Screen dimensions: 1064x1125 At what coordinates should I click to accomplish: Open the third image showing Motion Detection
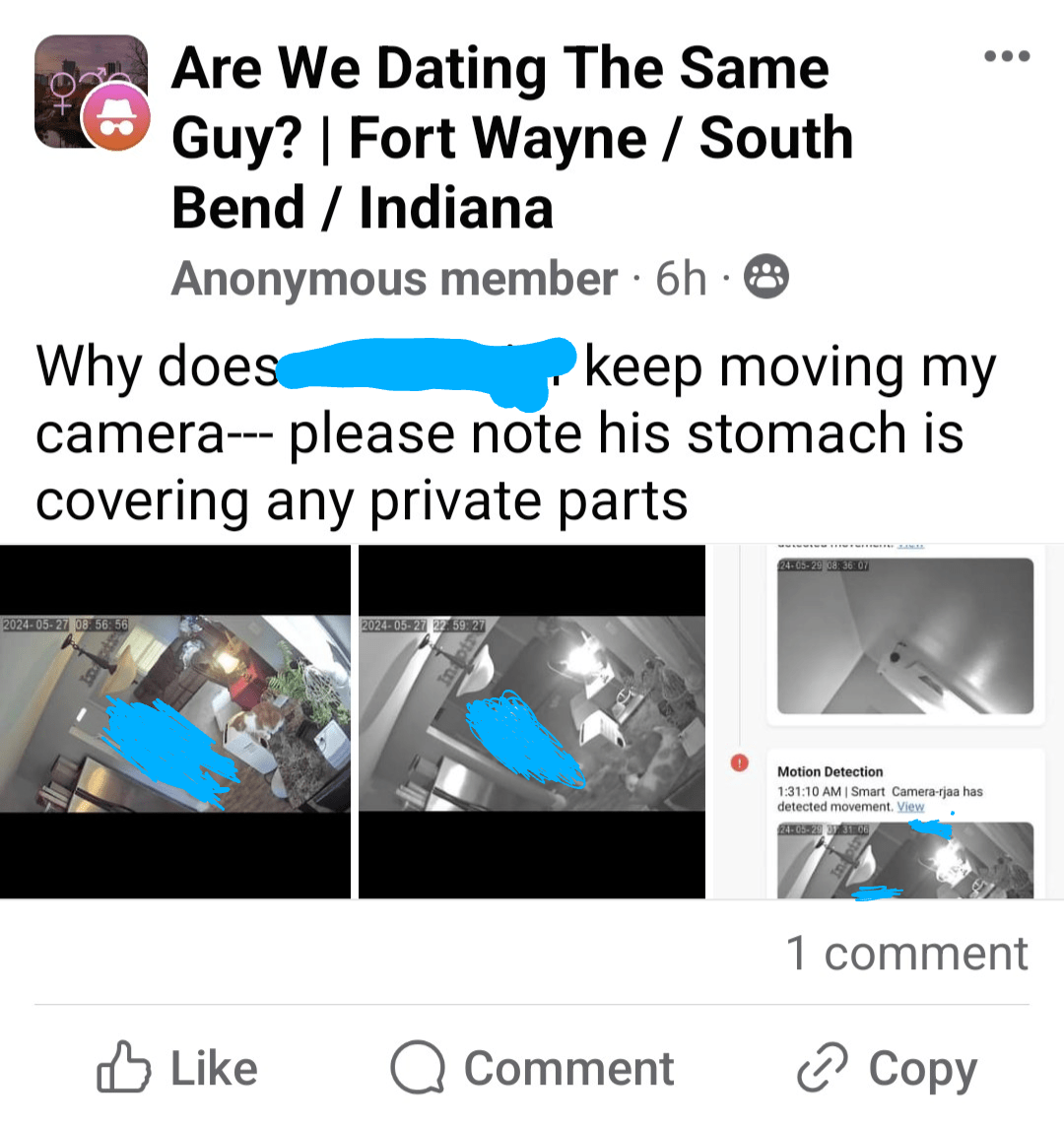coord(888,720)
